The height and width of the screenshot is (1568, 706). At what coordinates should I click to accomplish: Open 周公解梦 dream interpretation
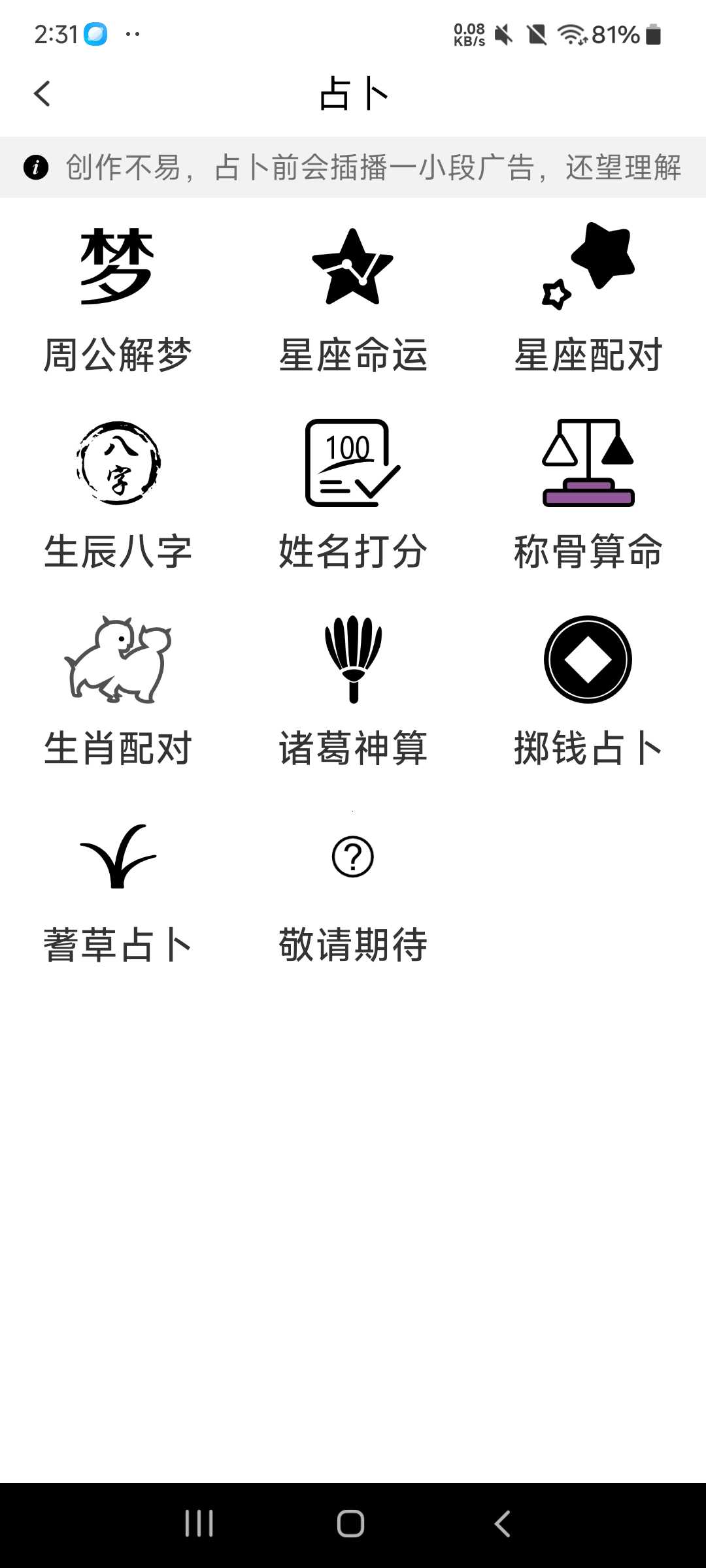click(118, 301)
